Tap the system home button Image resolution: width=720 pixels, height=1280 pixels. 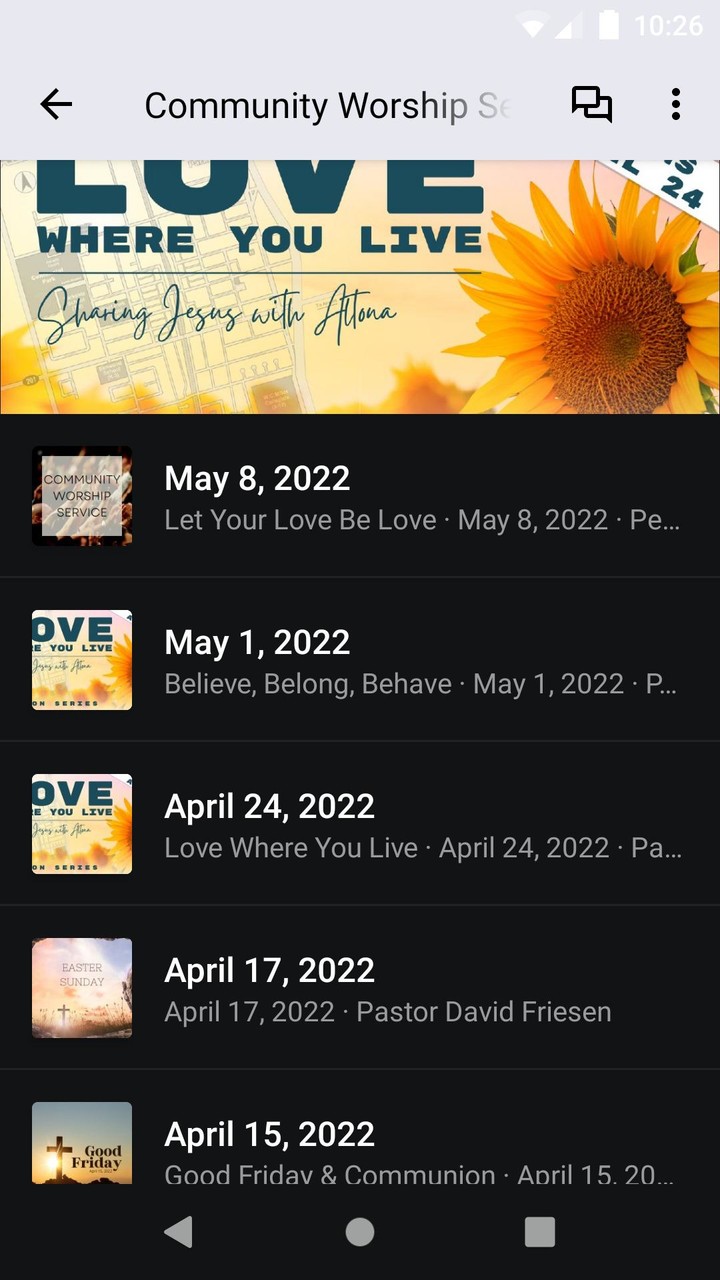[x=360, y=1232]
